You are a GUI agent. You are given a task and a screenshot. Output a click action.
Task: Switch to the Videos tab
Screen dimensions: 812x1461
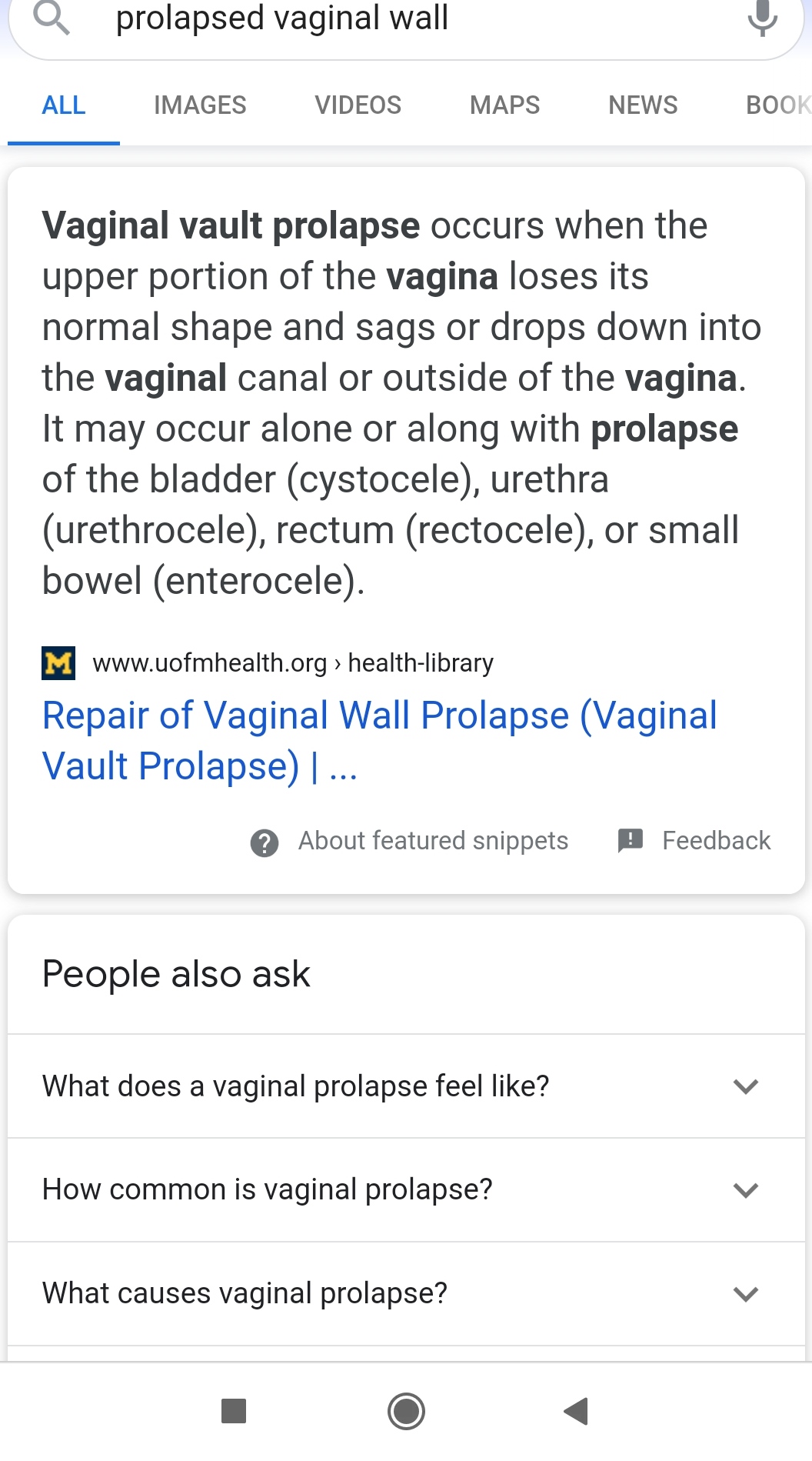pos(358,105)
